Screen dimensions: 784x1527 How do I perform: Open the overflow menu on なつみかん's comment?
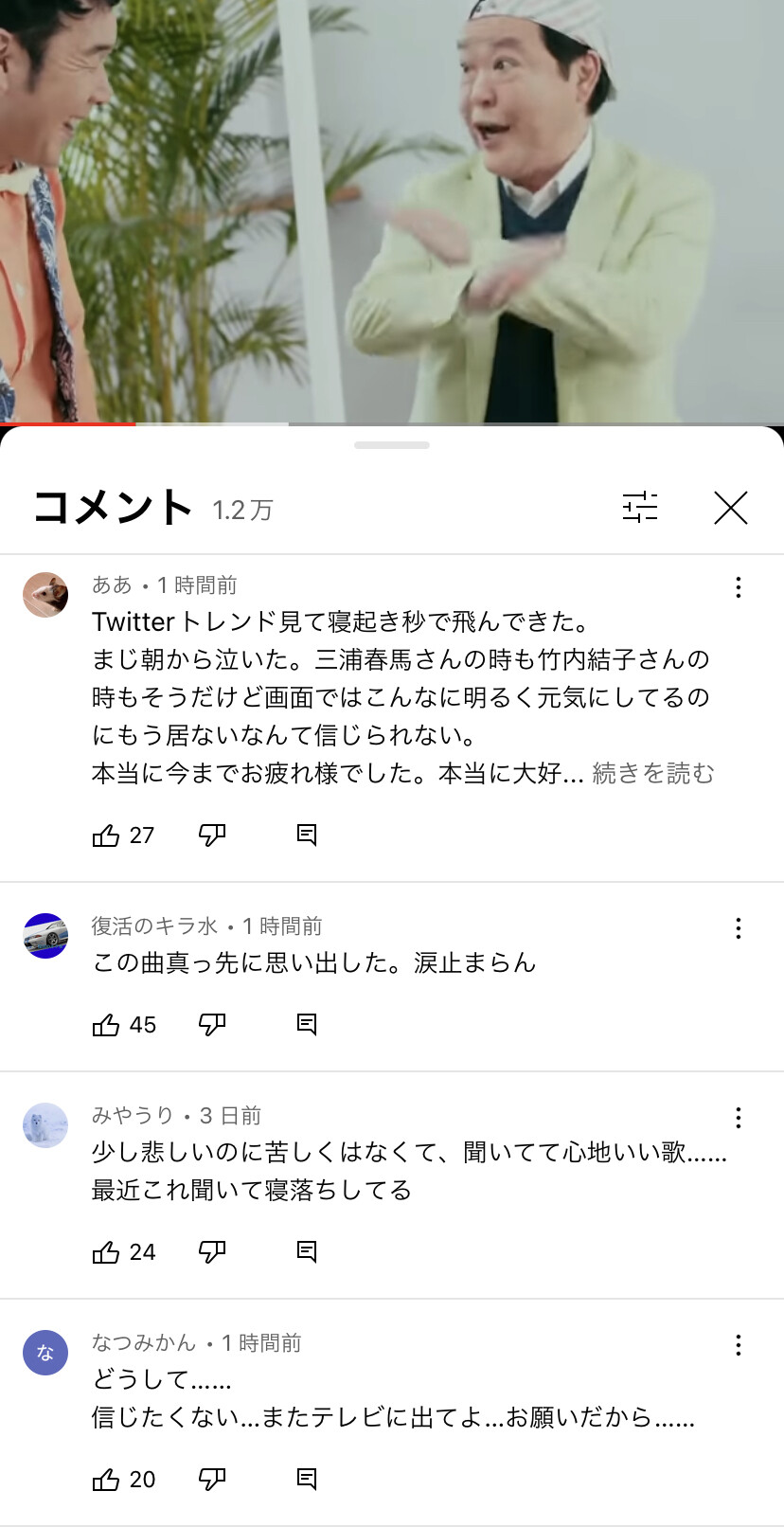point(739,1345)
